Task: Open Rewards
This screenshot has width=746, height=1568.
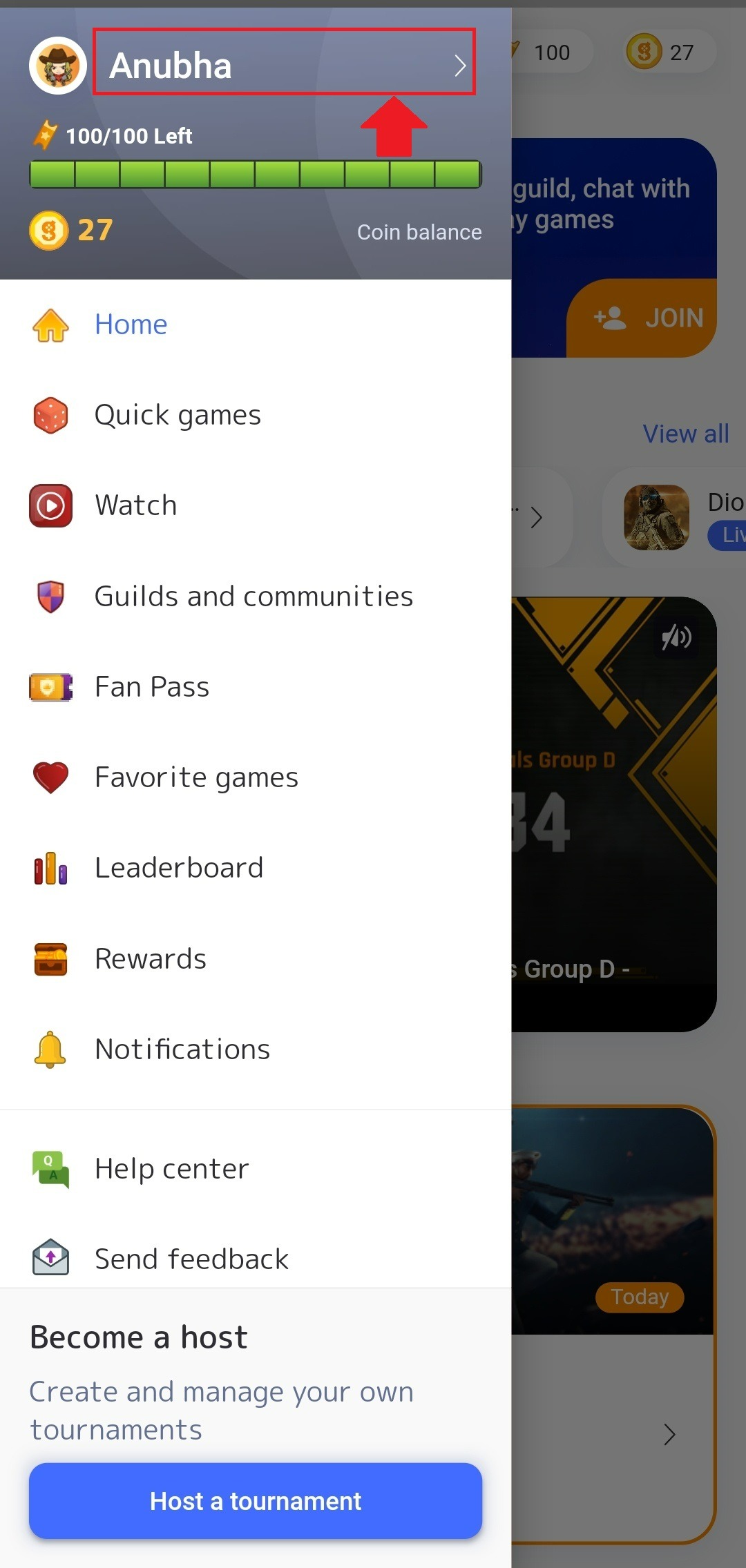Action: click(x=151, y=959)
